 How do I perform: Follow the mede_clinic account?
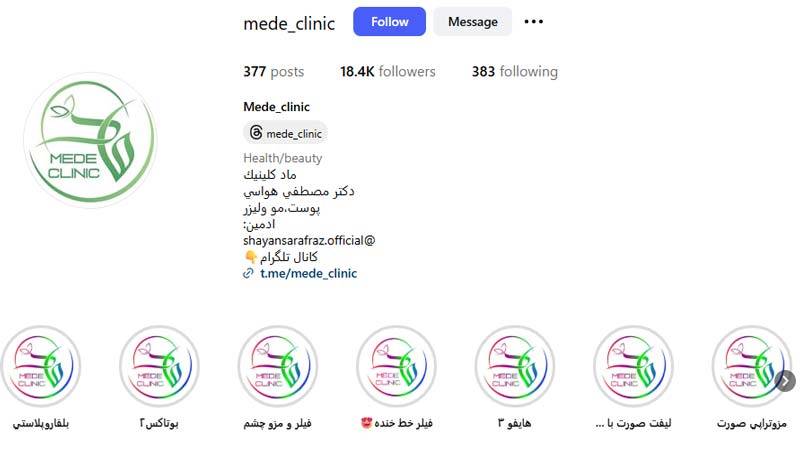tap(389, 22)
